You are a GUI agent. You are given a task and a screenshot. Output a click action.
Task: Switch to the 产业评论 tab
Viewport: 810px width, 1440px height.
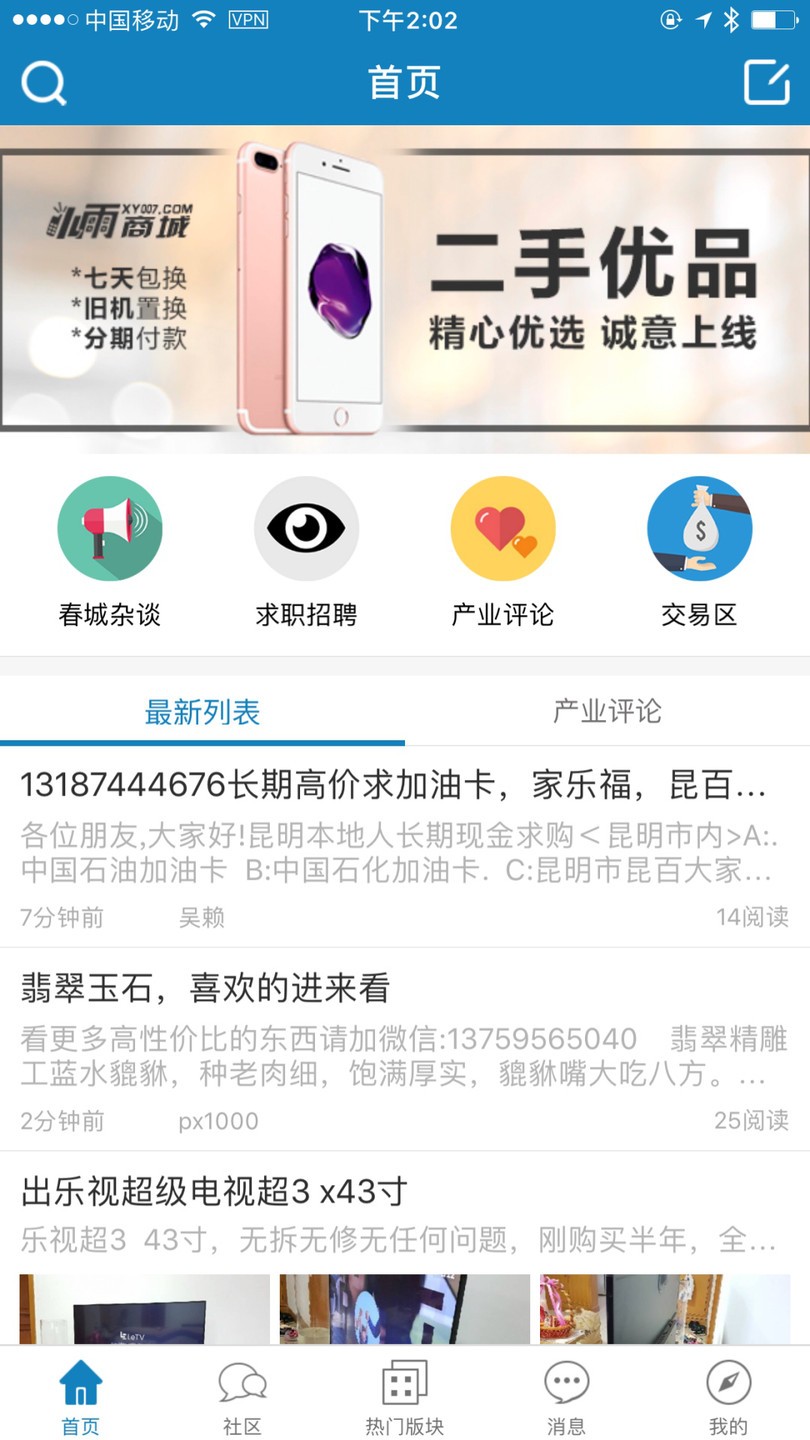(607, 711)
